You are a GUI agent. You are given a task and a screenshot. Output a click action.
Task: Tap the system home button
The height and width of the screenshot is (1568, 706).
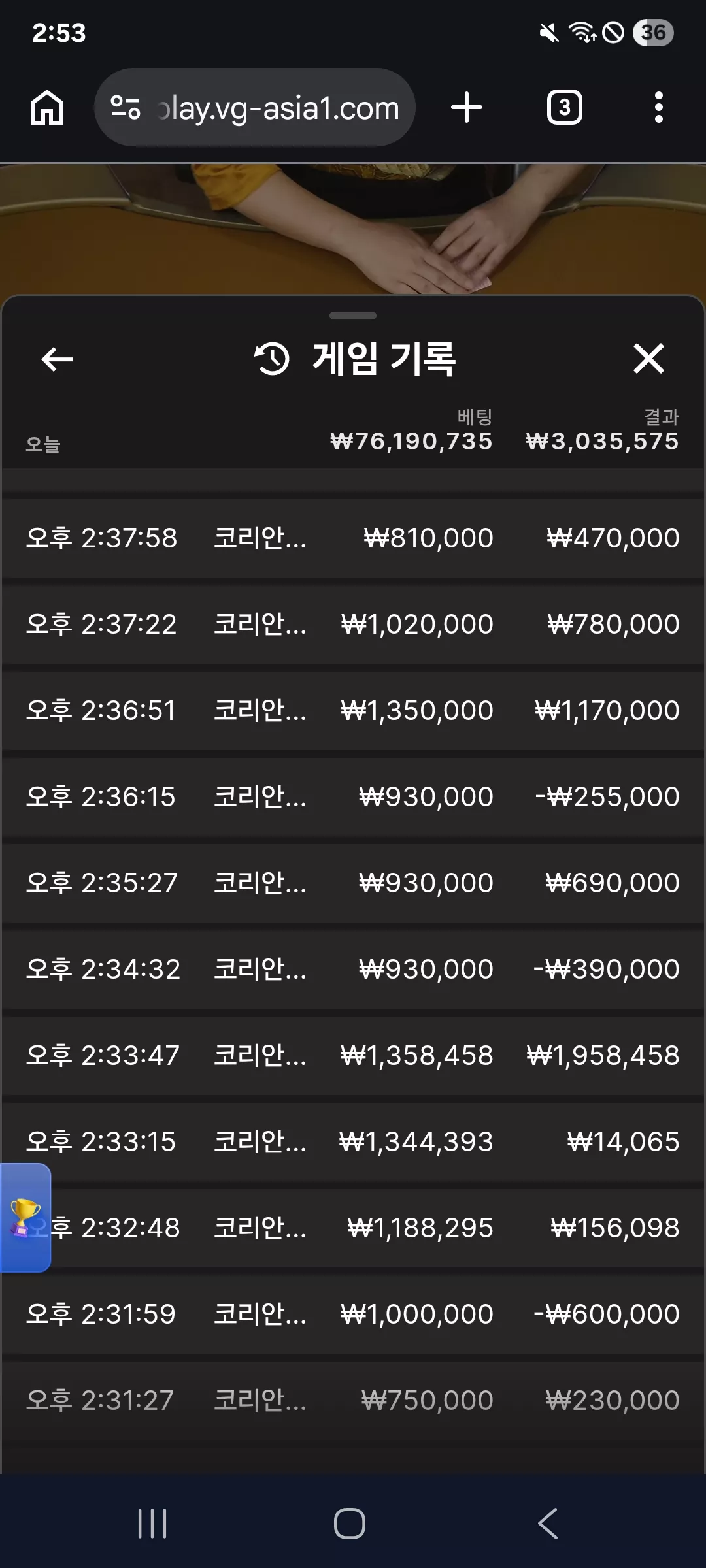click(x=350, y=1524)
